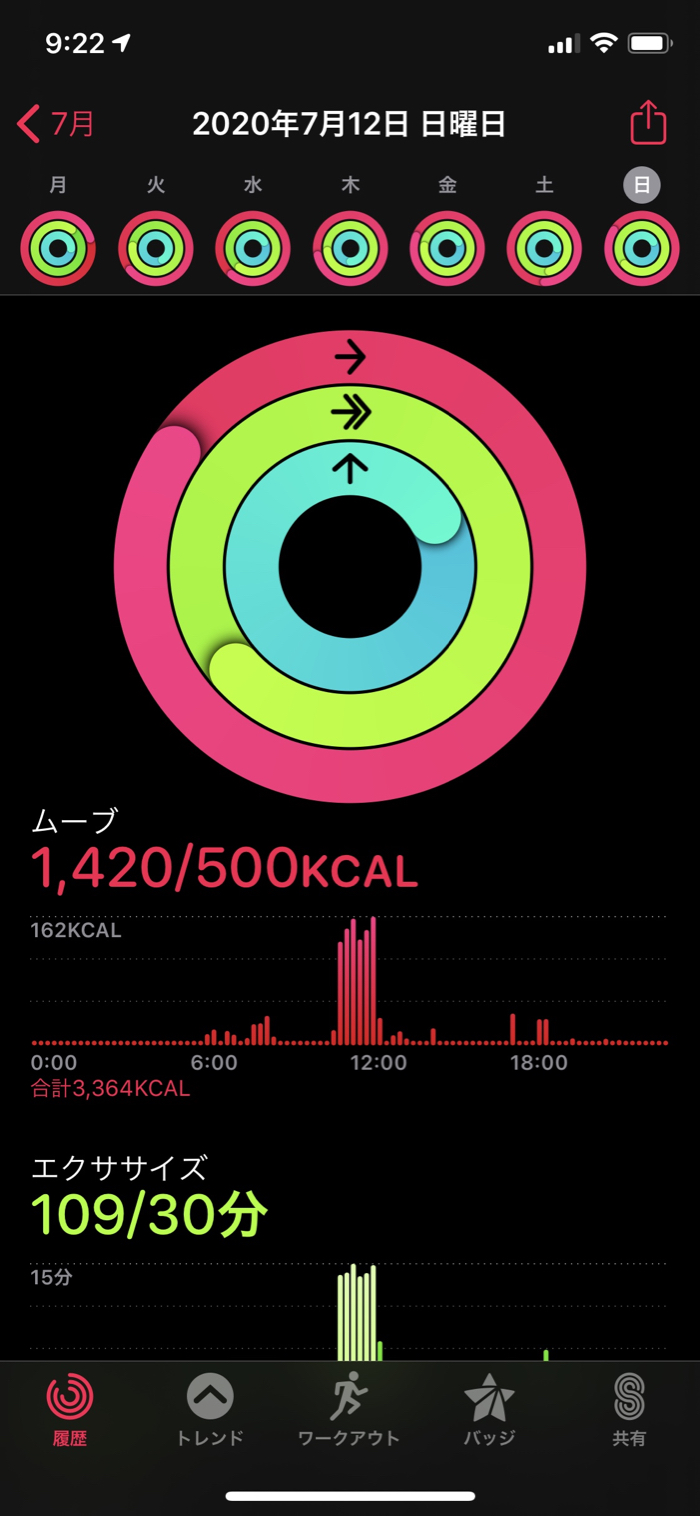Switch to the トレンド tab
Image resolution: width=700 pixels, height=1516 pixels.
point(210,1408)
